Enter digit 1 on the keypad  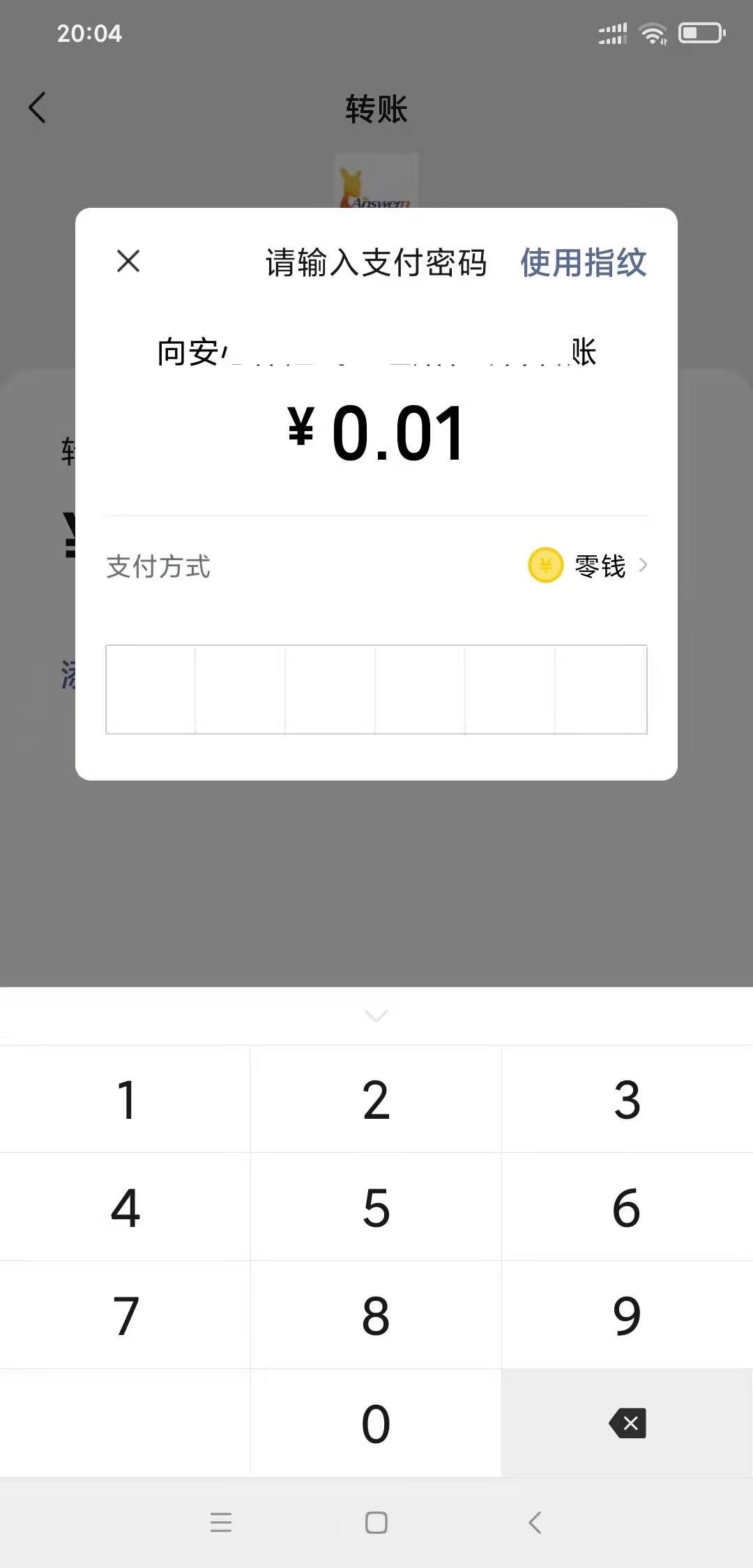pos(125,1100)
